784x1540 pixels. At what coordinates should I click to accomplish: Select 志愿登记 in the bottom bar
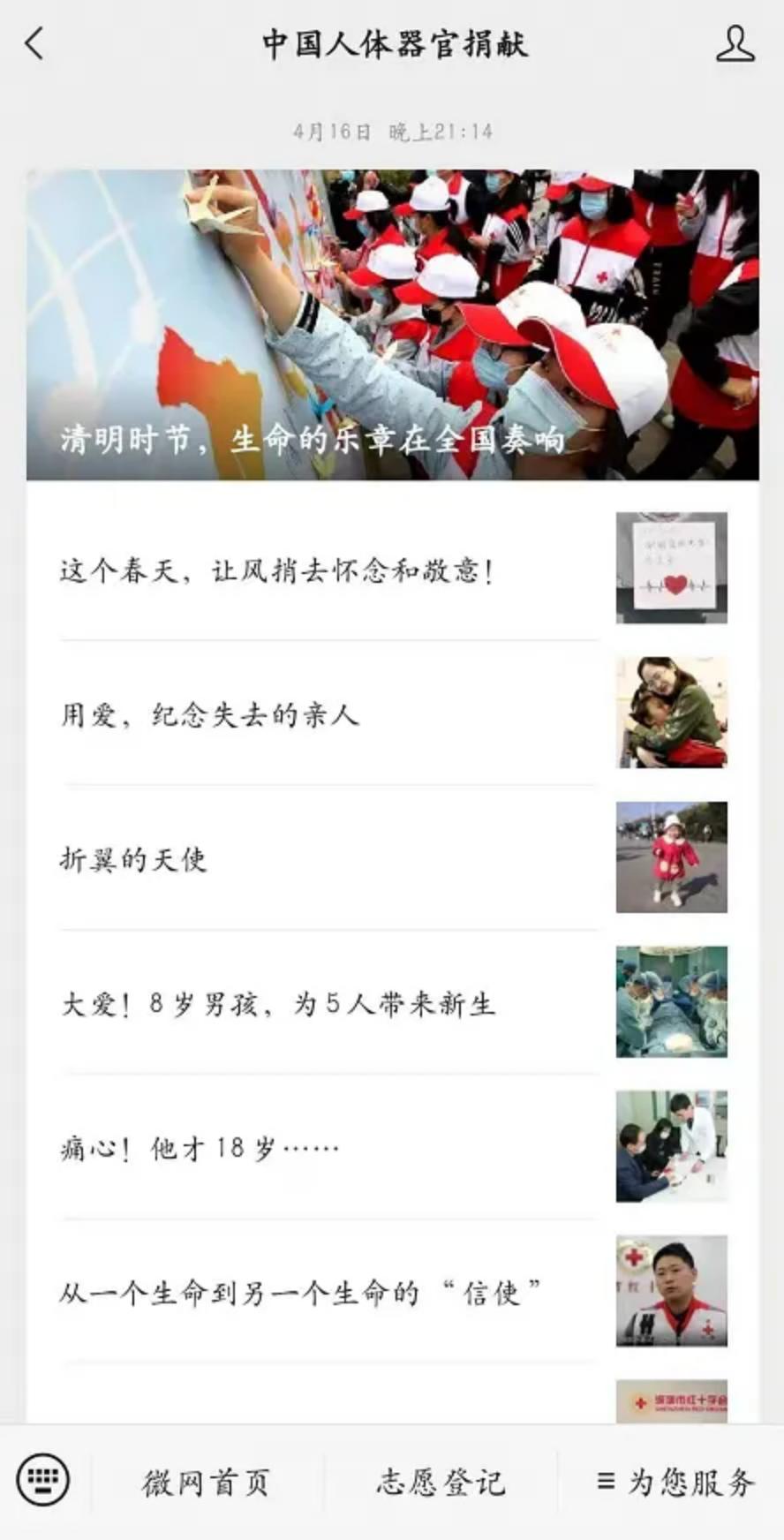[x=441, y=1482]
